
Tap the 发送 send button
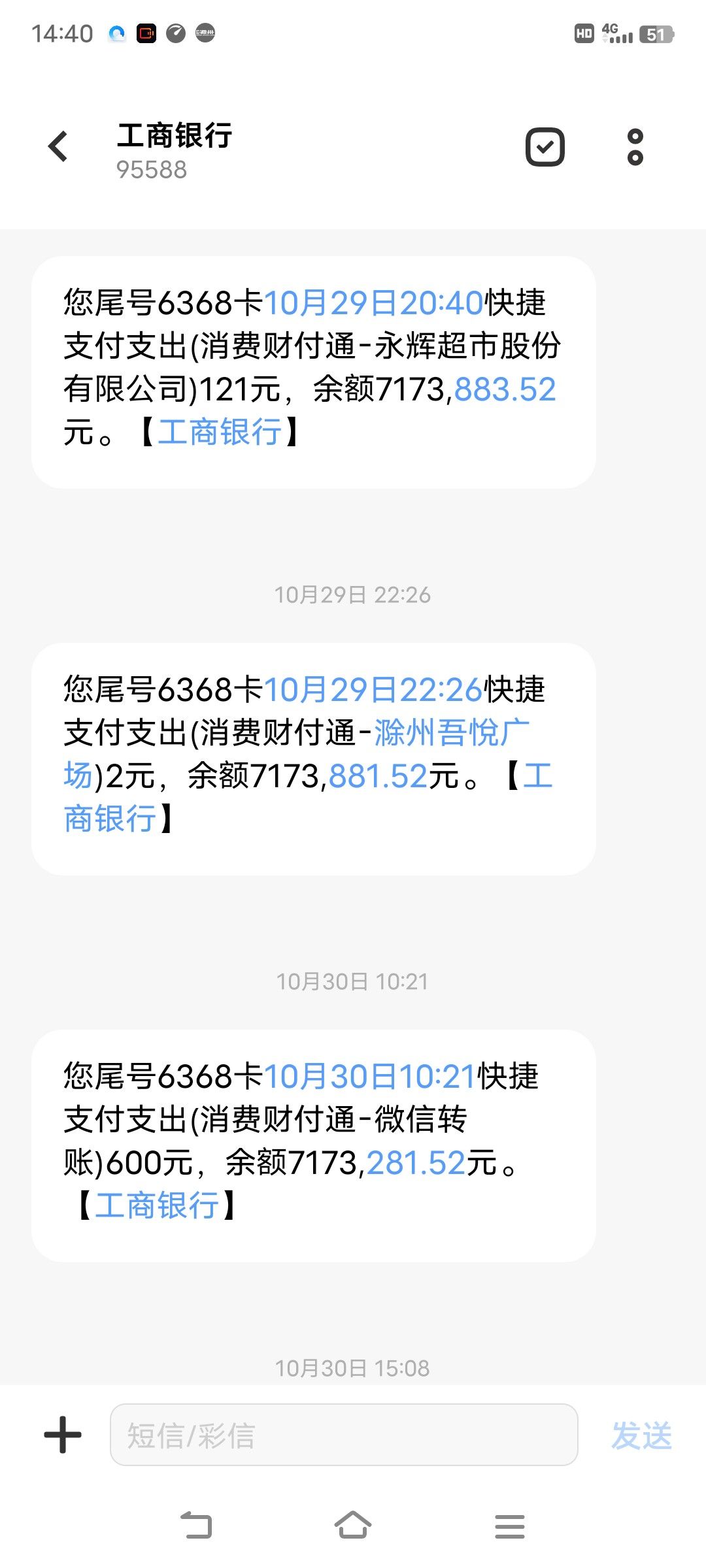(641, 1436)
